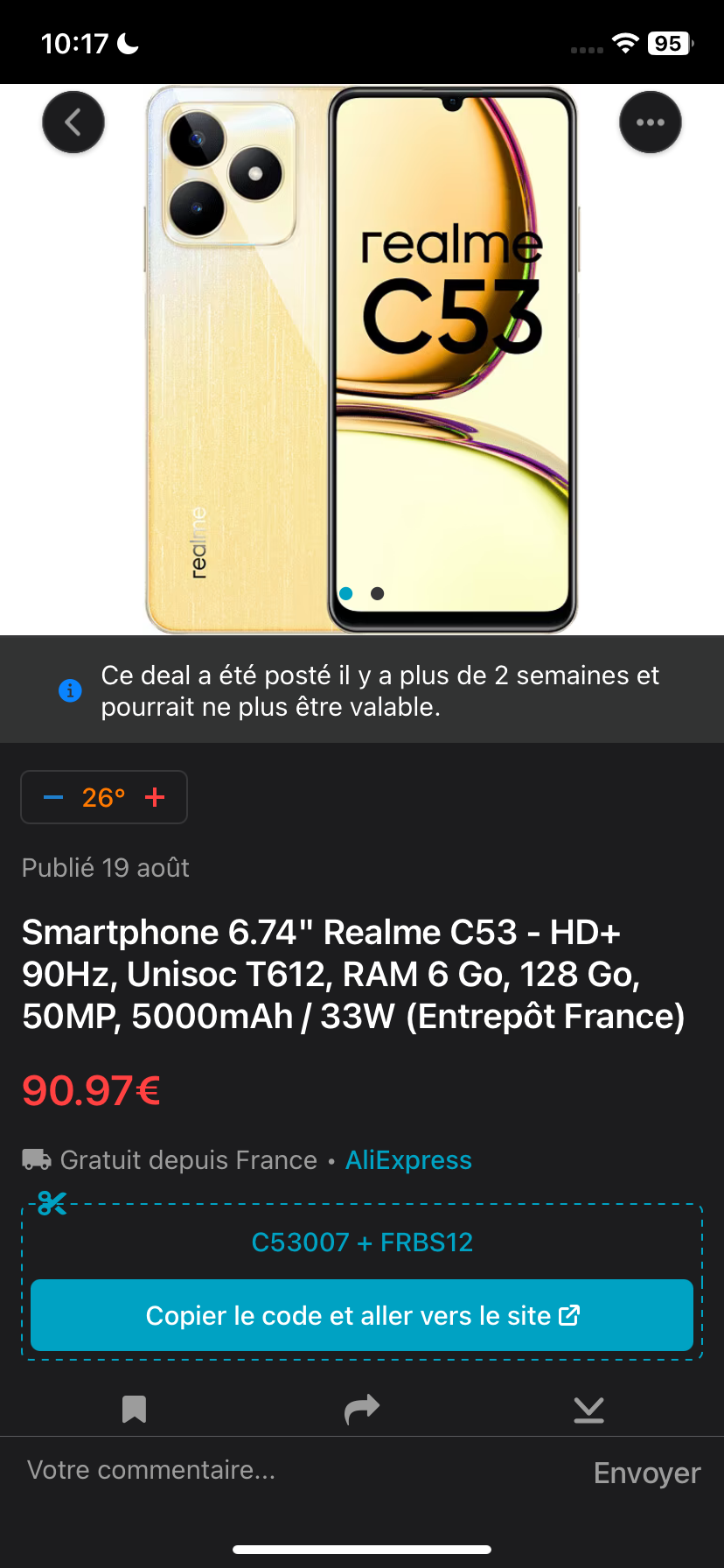Vote the deal colder with minus
724x1568 pixels.
click(53, 797)
